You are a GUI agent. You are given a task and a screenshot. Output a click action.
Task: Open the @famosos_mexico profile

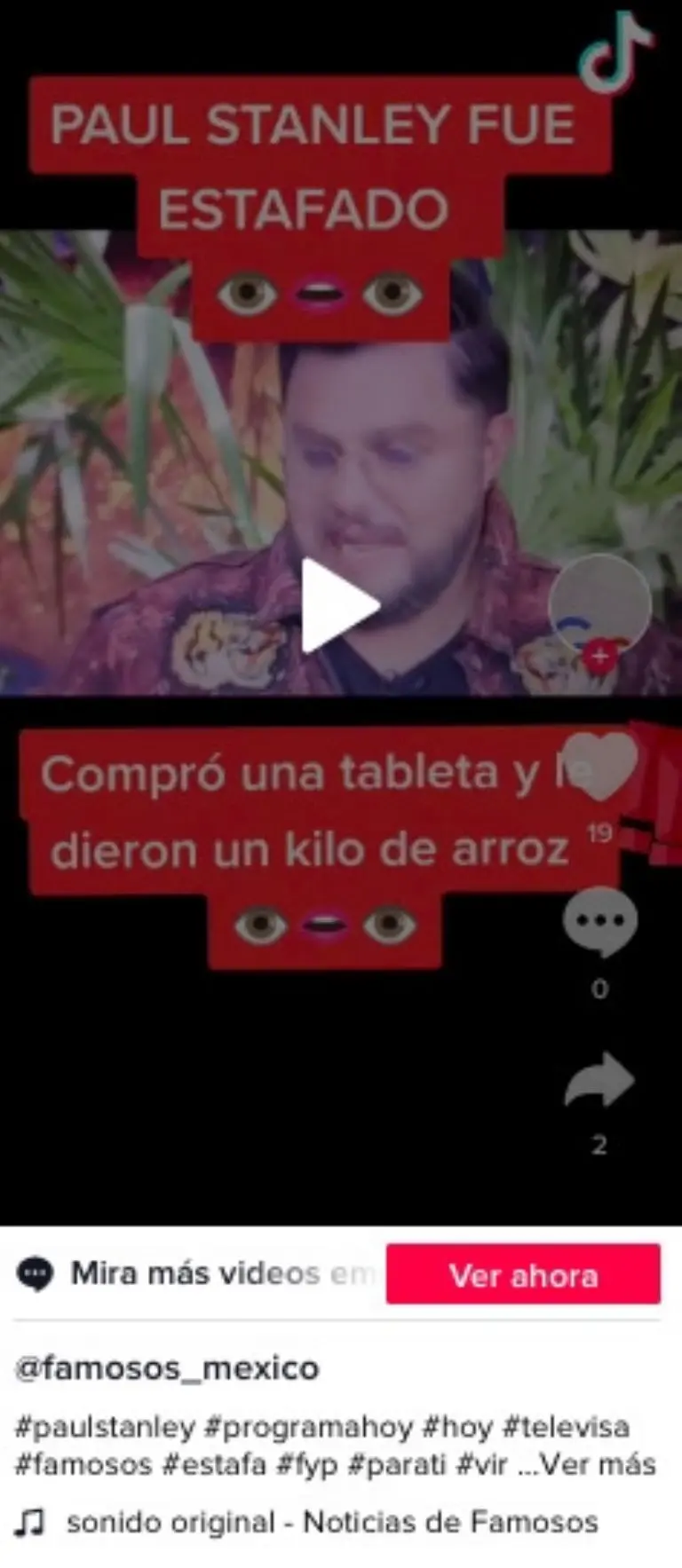point(167,1368)
